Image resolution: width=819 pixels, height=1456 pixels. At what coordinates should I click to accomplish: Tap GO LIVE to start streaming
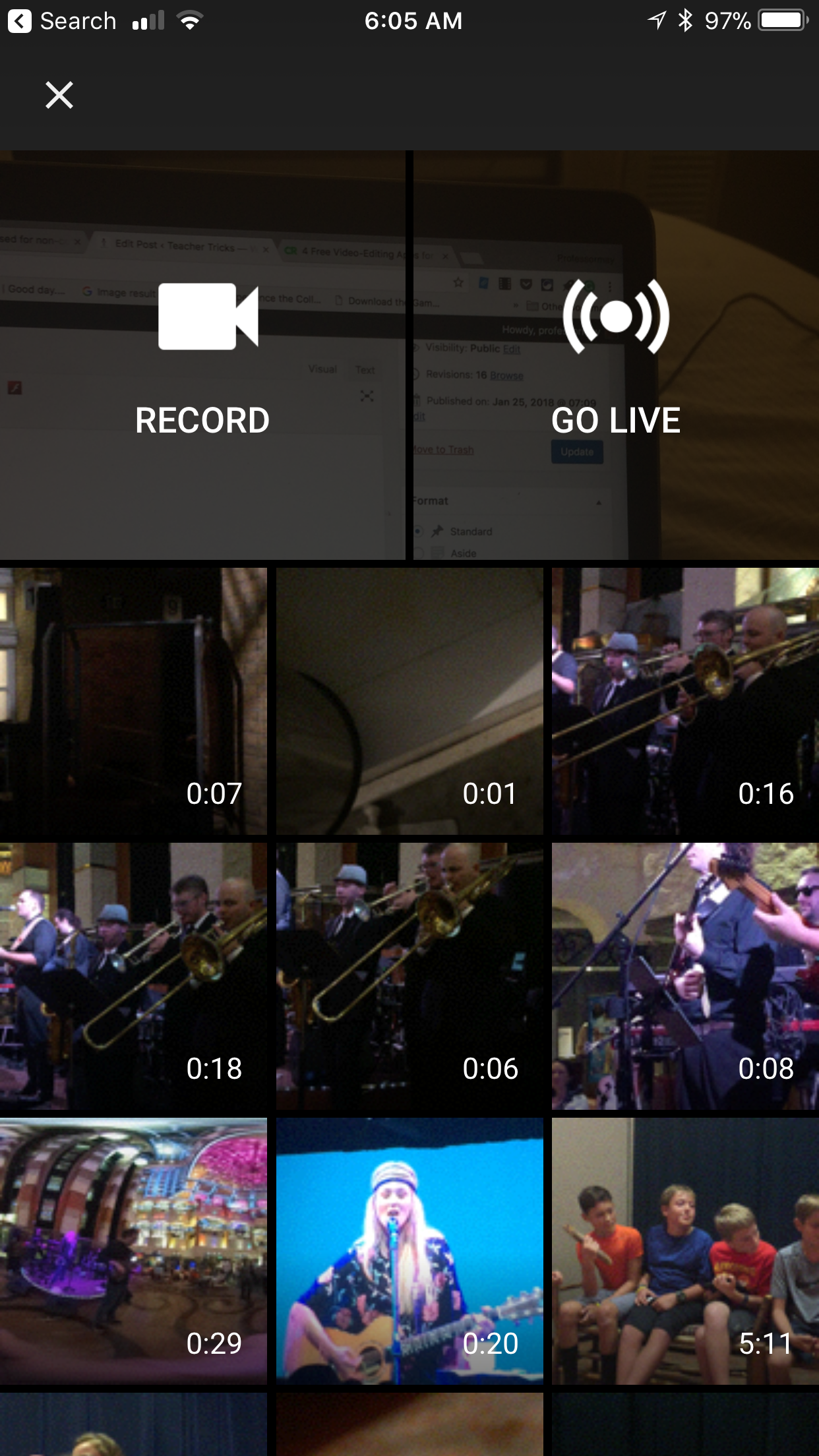[616, 355]
